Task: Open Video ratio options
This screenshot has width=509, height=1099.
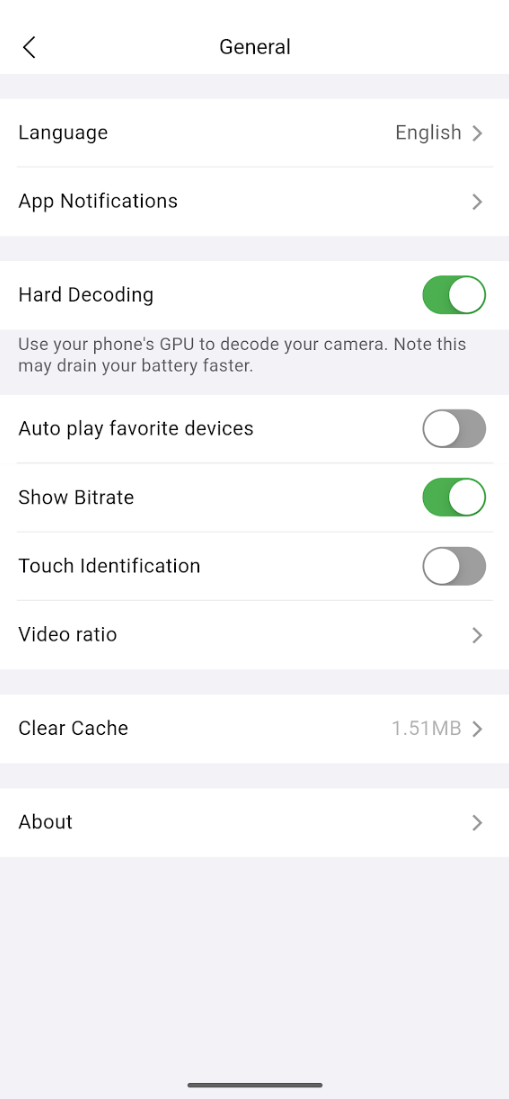Action: [x=254, y=635]
